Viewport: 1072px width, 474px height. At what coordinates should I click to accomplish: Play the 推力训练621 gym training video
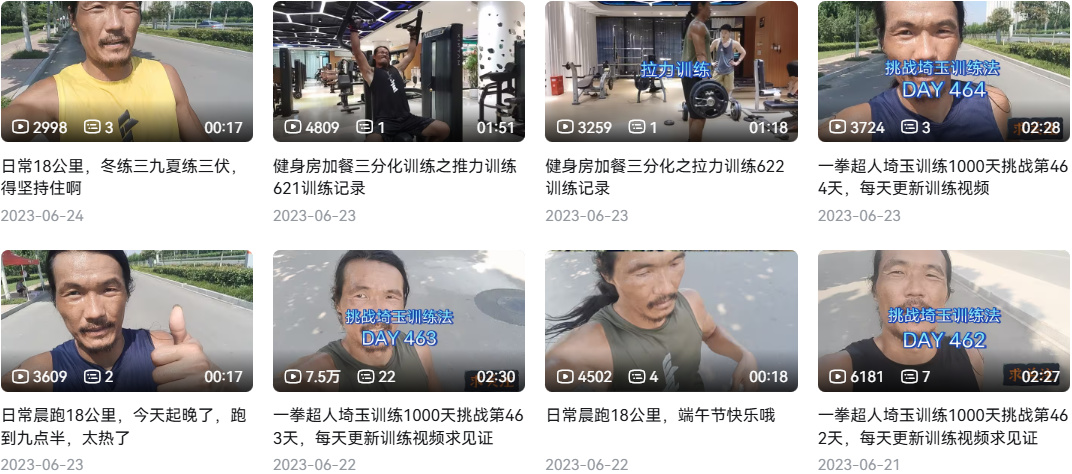[x=398, y=71]
